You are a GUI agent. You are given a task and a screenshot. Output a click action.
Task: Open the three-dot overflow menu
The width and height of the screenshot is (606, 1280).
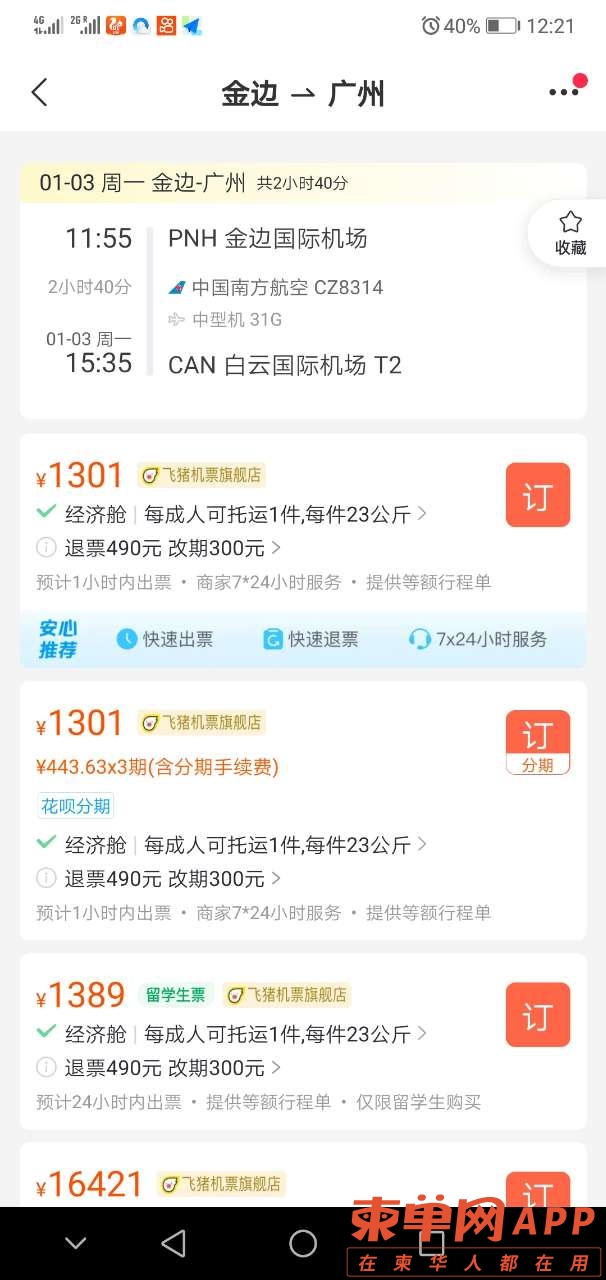pos(563,92)
